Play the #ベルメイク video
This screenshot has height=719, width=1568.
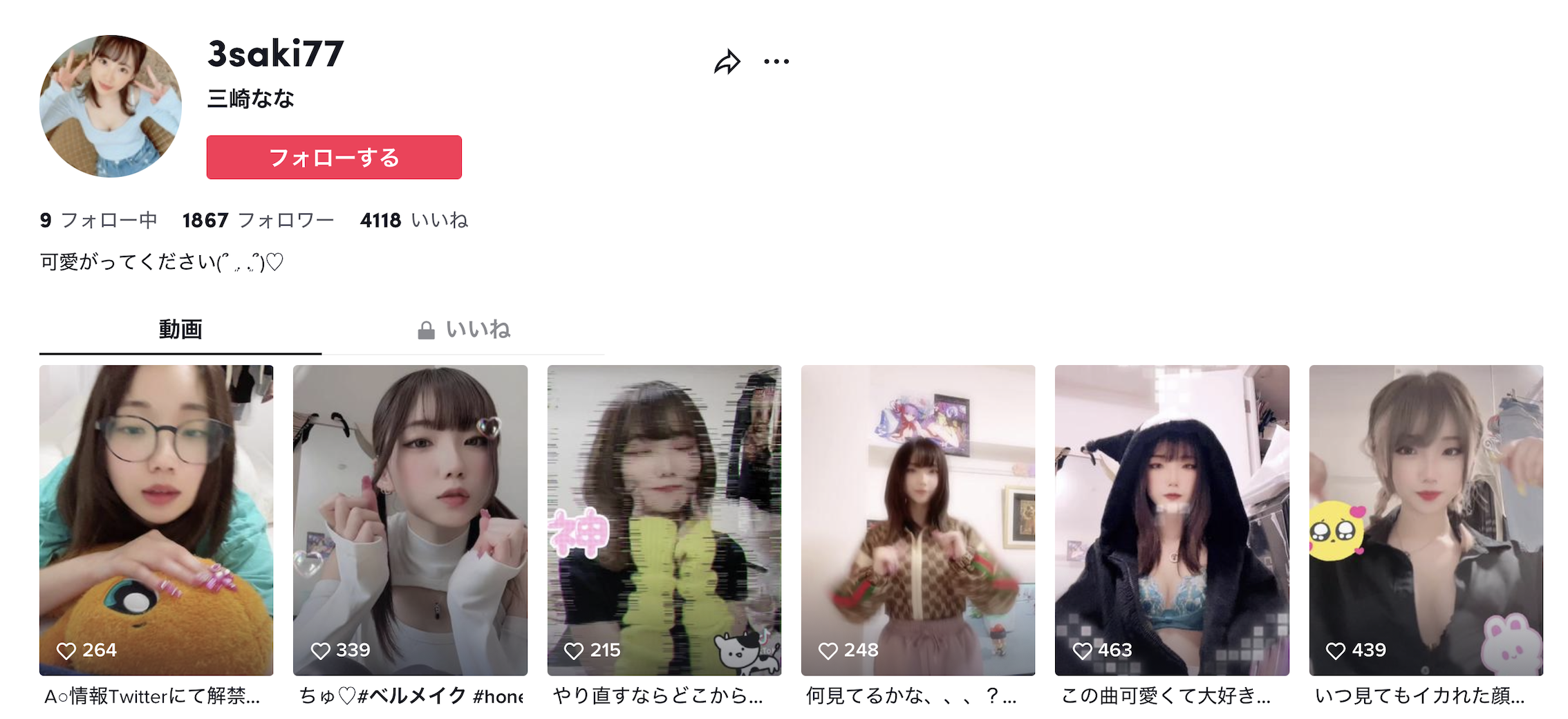pos(410,520)
